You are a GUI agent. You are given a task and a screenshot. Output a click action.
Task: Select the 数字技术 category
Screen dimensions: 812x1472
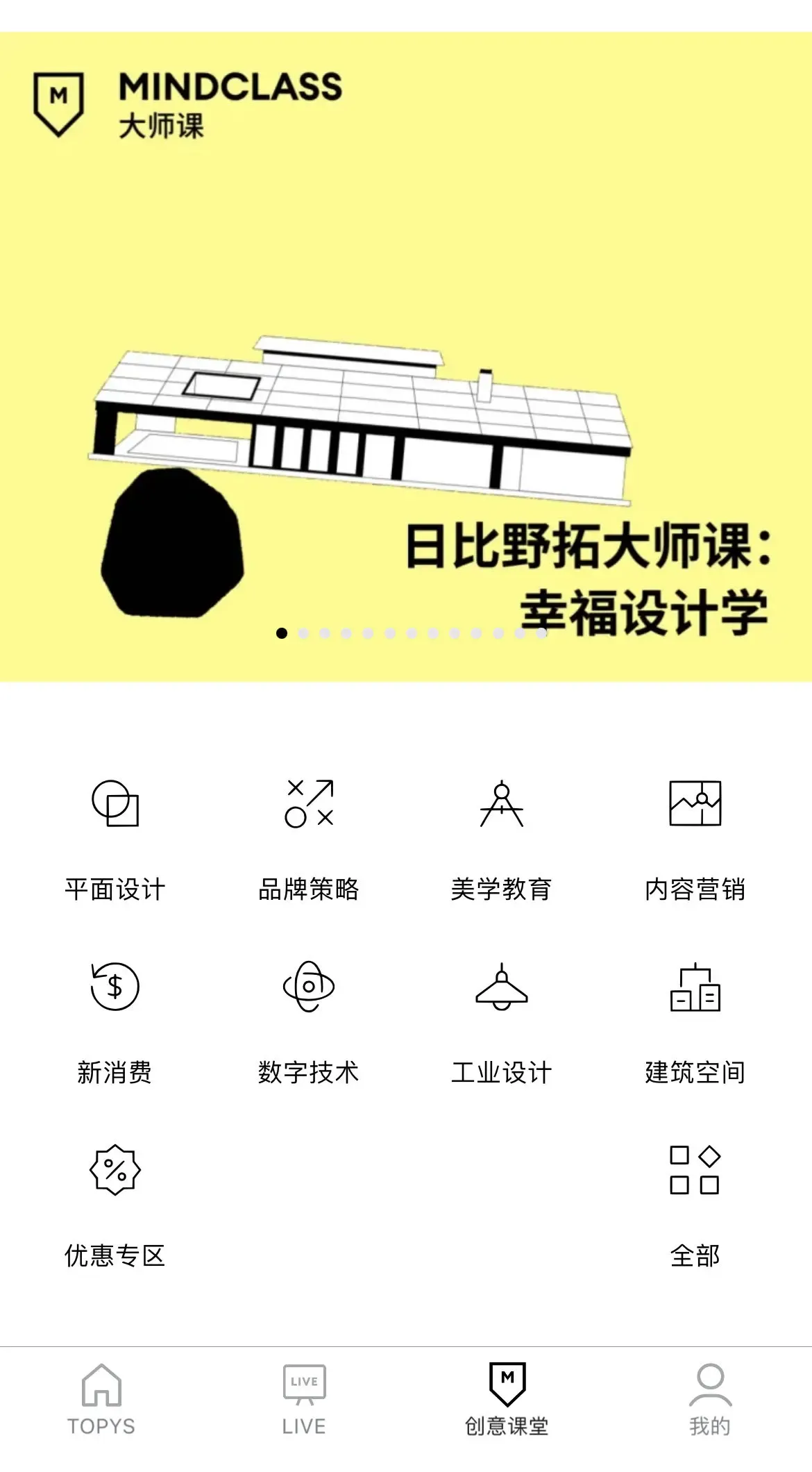point(309,1023)
